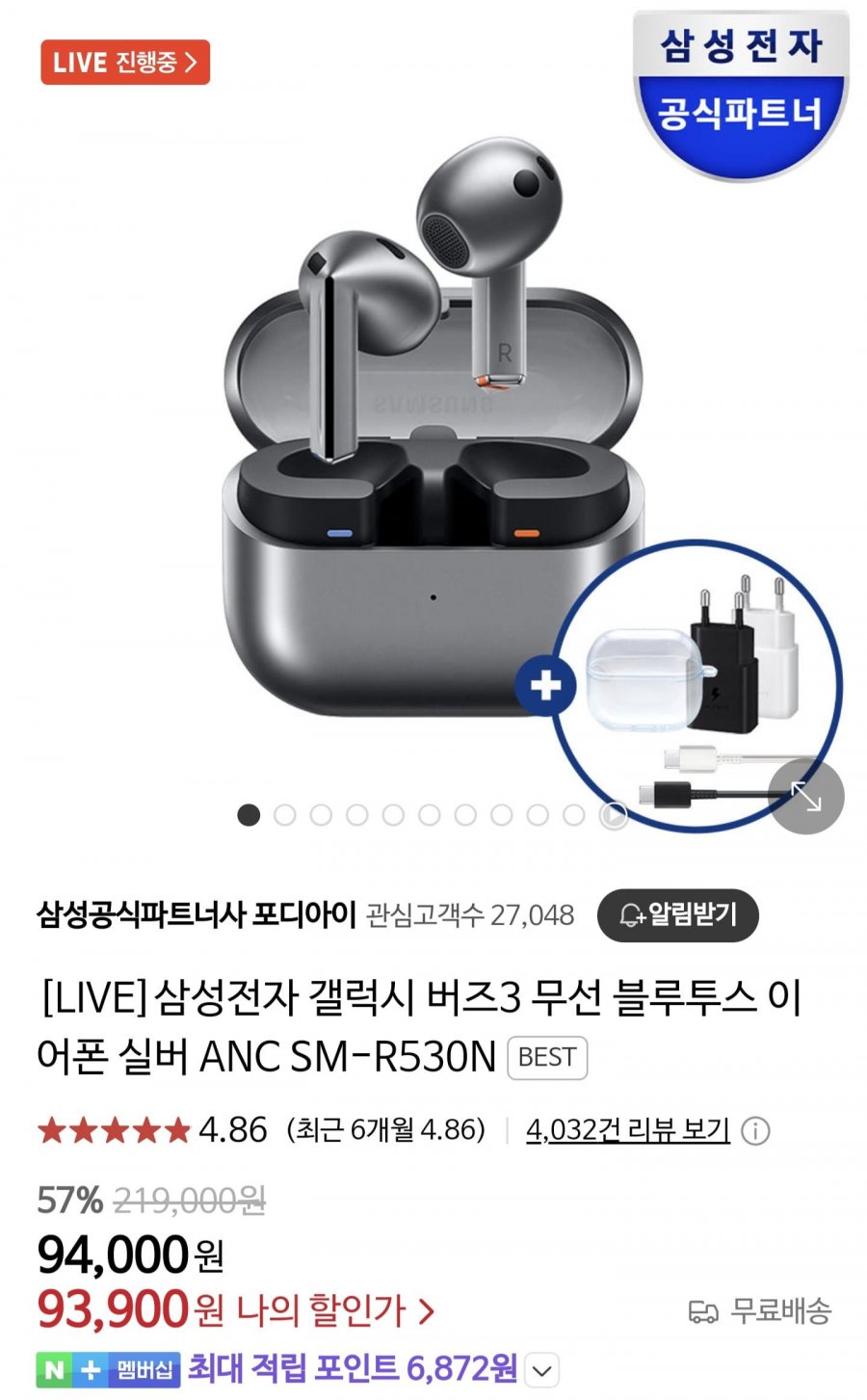
Task: Jump to second product image dot
Action: click(284, 815)
